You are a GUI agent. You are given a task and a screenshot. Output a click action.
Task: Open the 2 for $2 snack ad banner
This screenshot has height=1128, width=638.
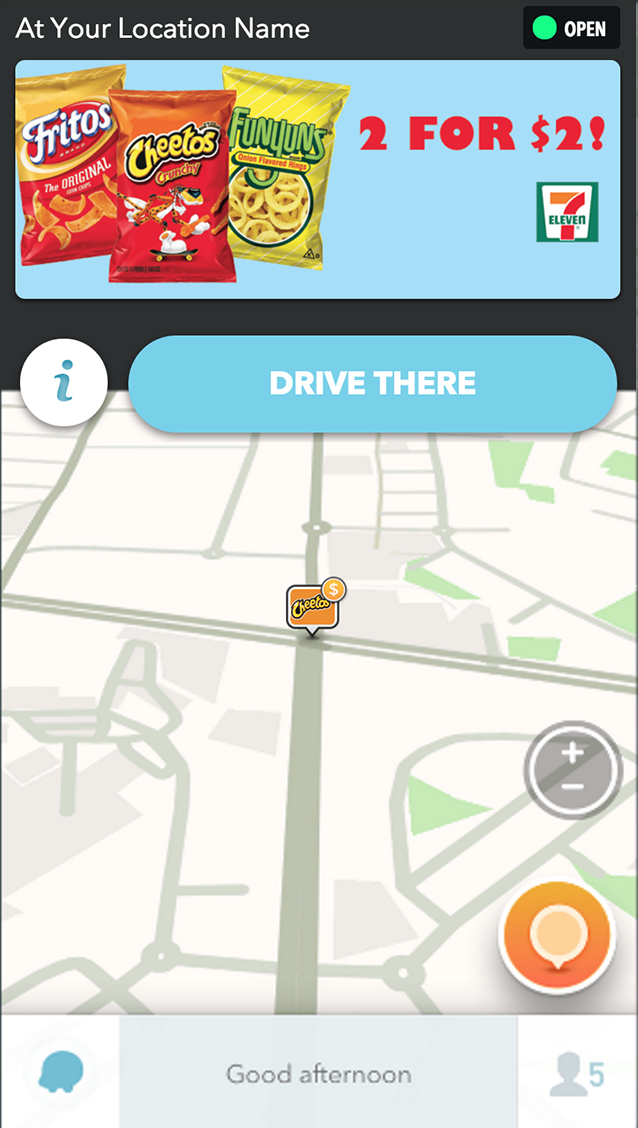pos(318,180)
